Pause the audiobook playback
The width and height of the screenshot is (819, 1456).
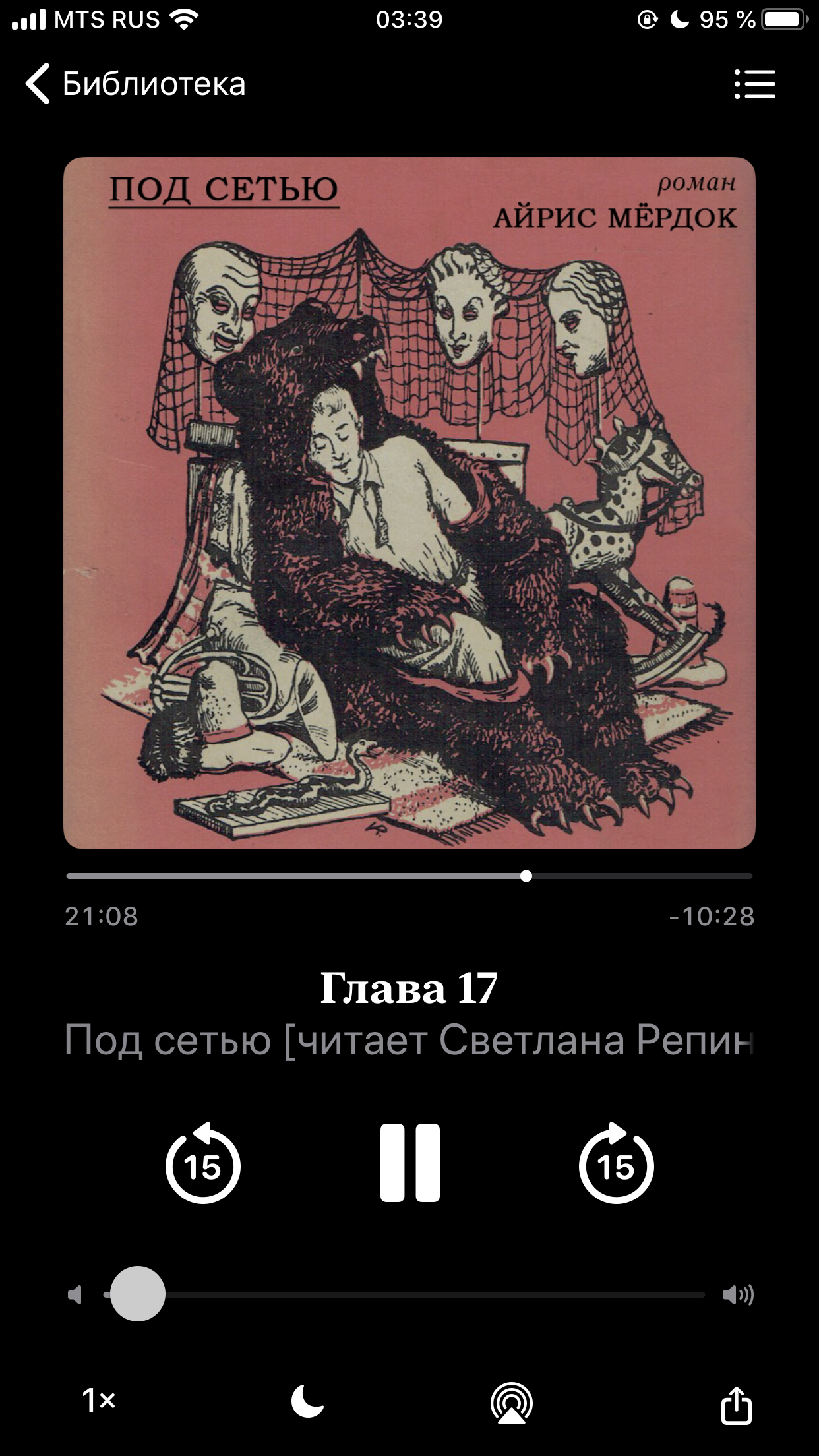pos(409,1163)
